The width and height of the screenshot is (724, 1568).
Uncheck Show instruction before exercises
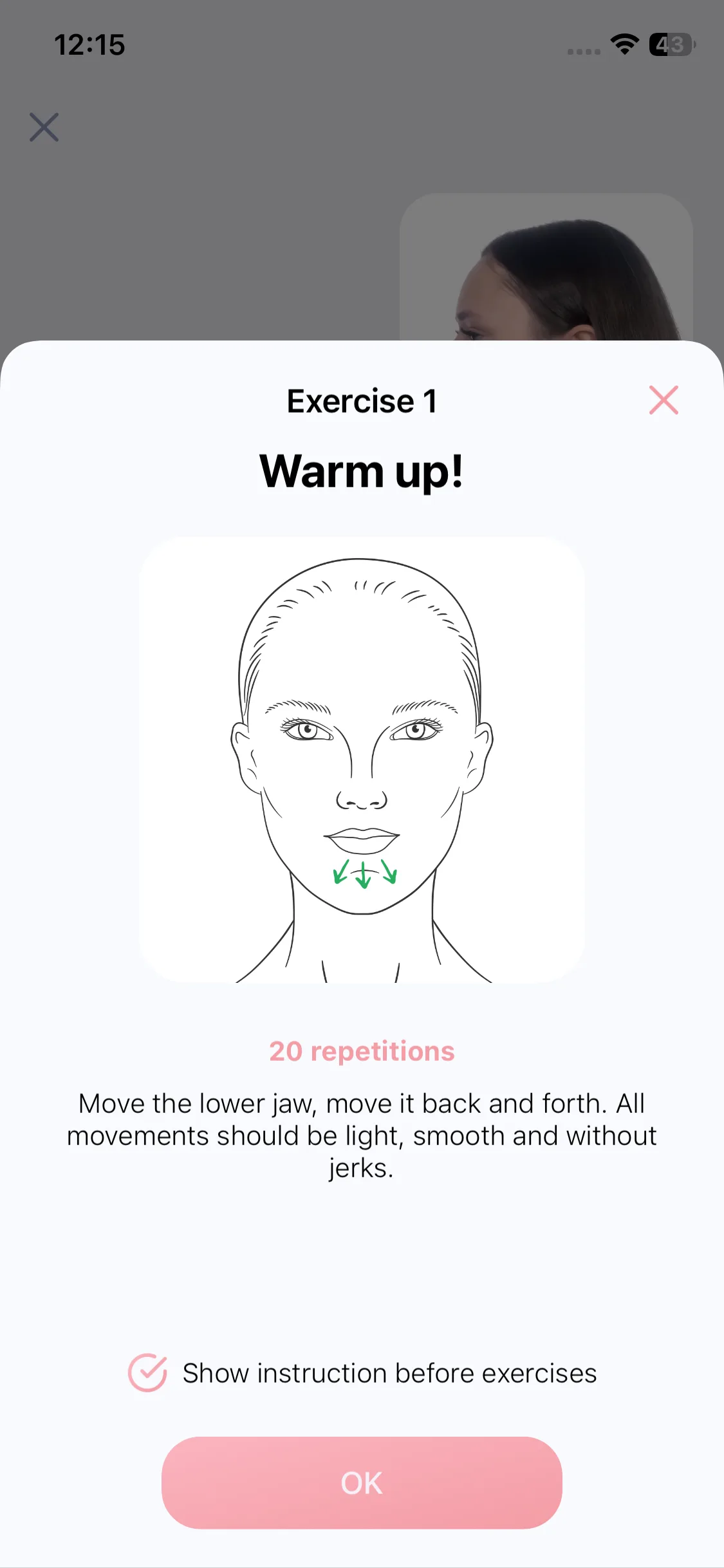tap(148, 1373)
